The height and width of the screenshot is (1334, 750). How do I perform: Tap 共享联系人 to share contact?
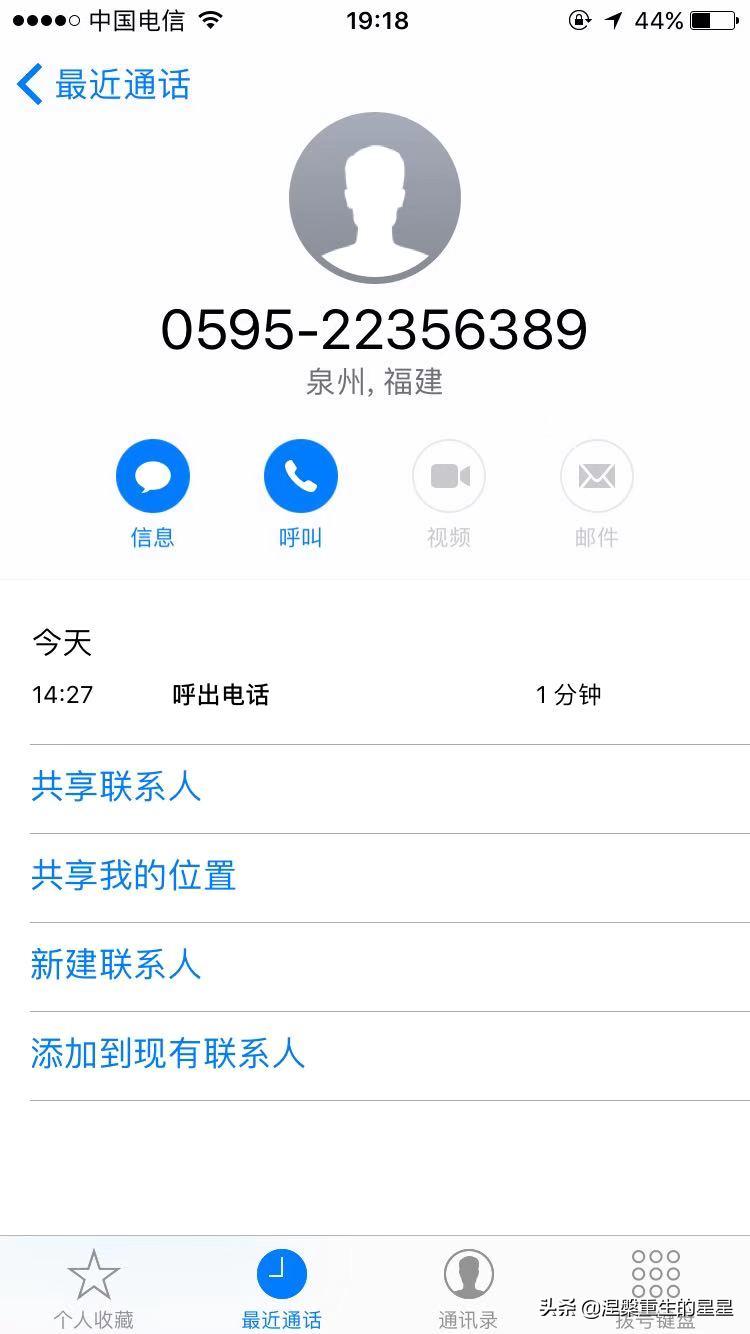tap(116, 788)
